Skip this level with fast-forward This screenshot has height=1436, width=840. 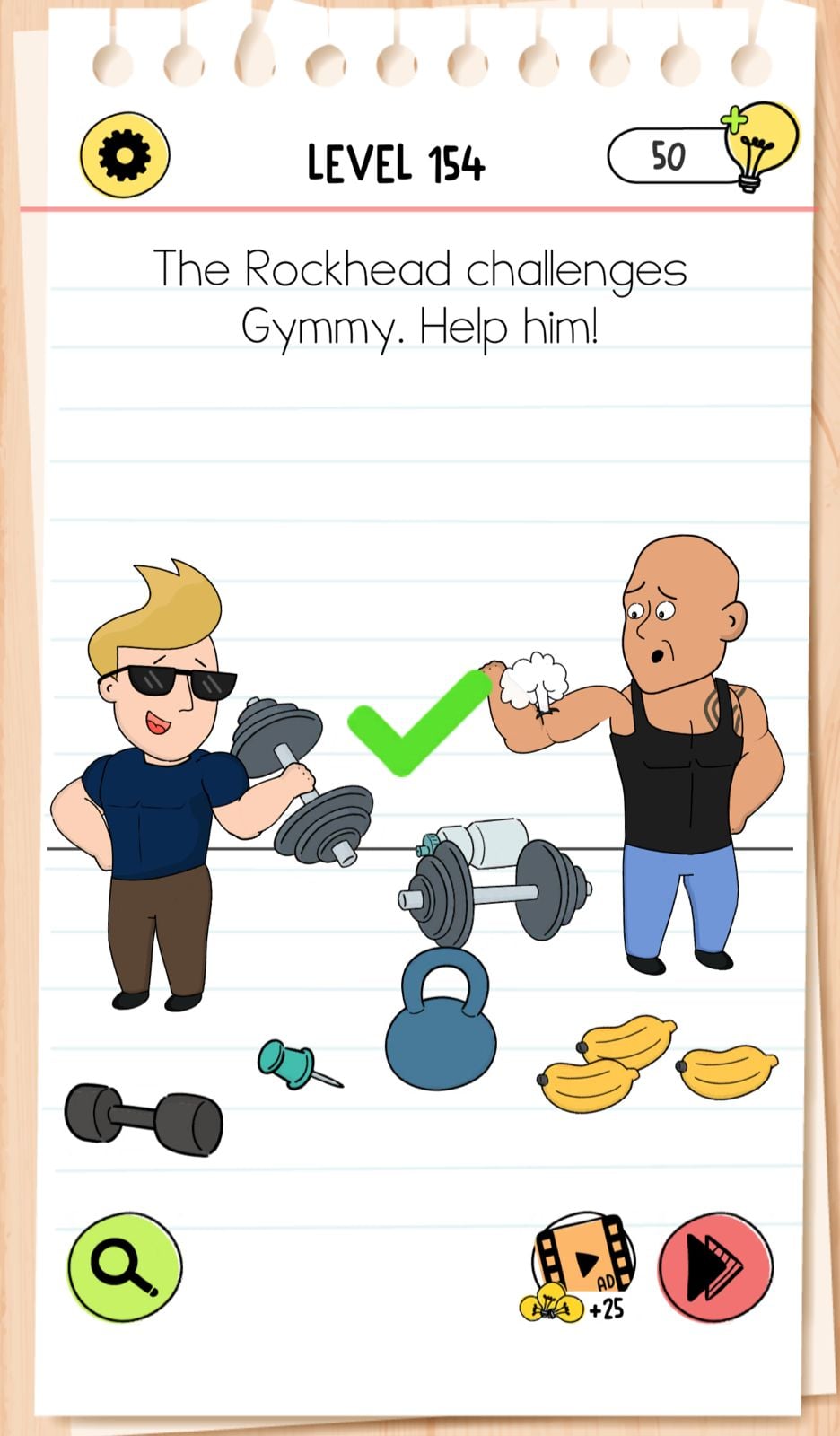tap(715, 1266)
